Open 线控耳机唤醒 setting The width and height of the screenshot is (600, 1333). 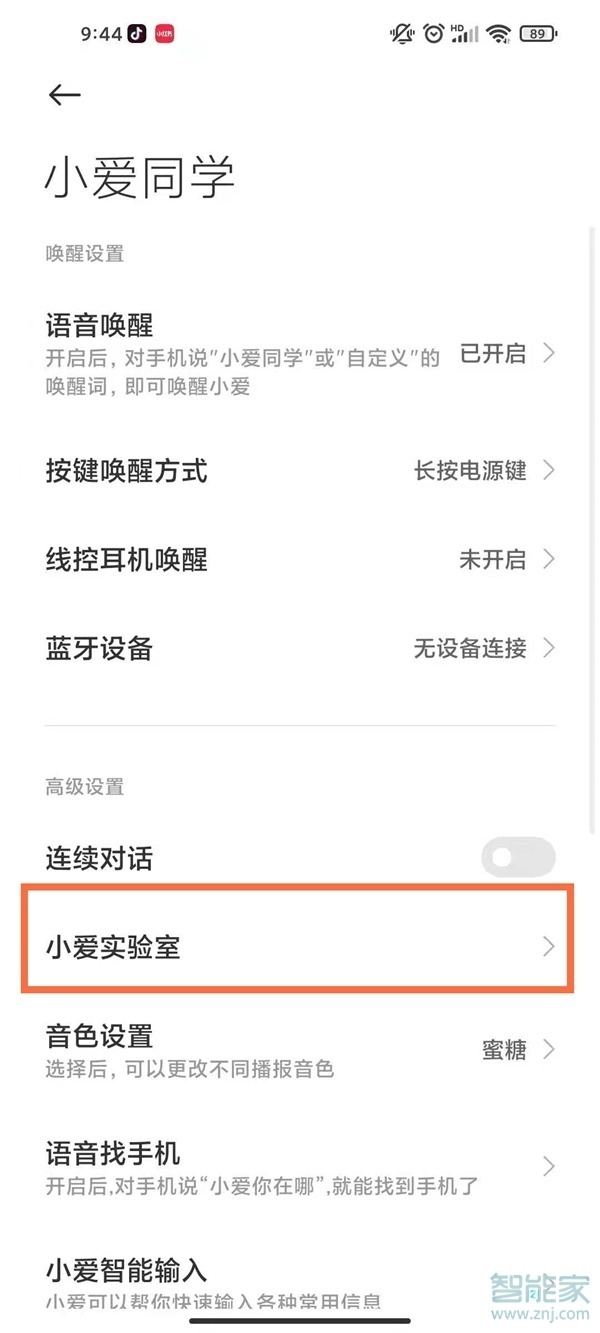(x=298, y=559)
